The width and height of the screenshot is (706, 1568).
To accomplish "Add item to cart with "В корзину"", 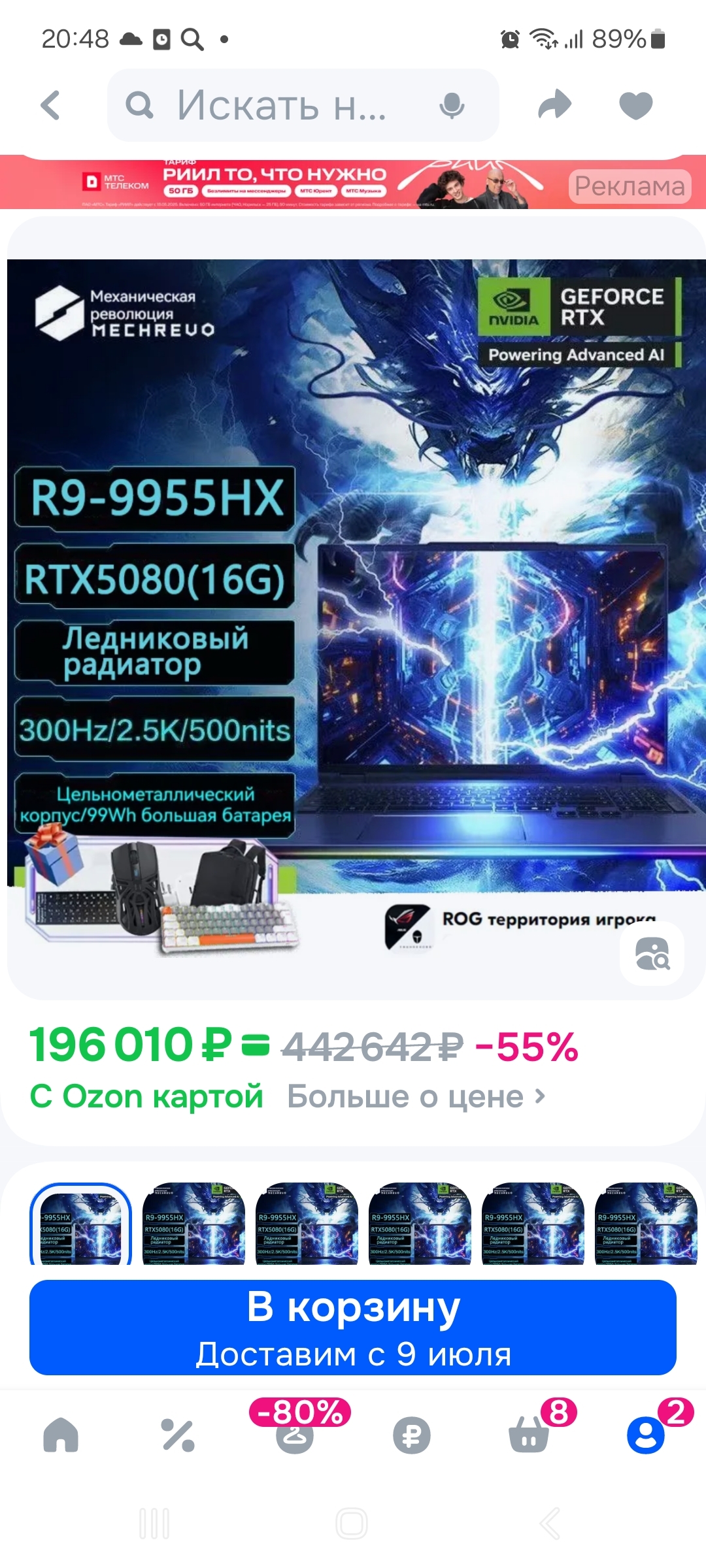I will [353, 1328].
